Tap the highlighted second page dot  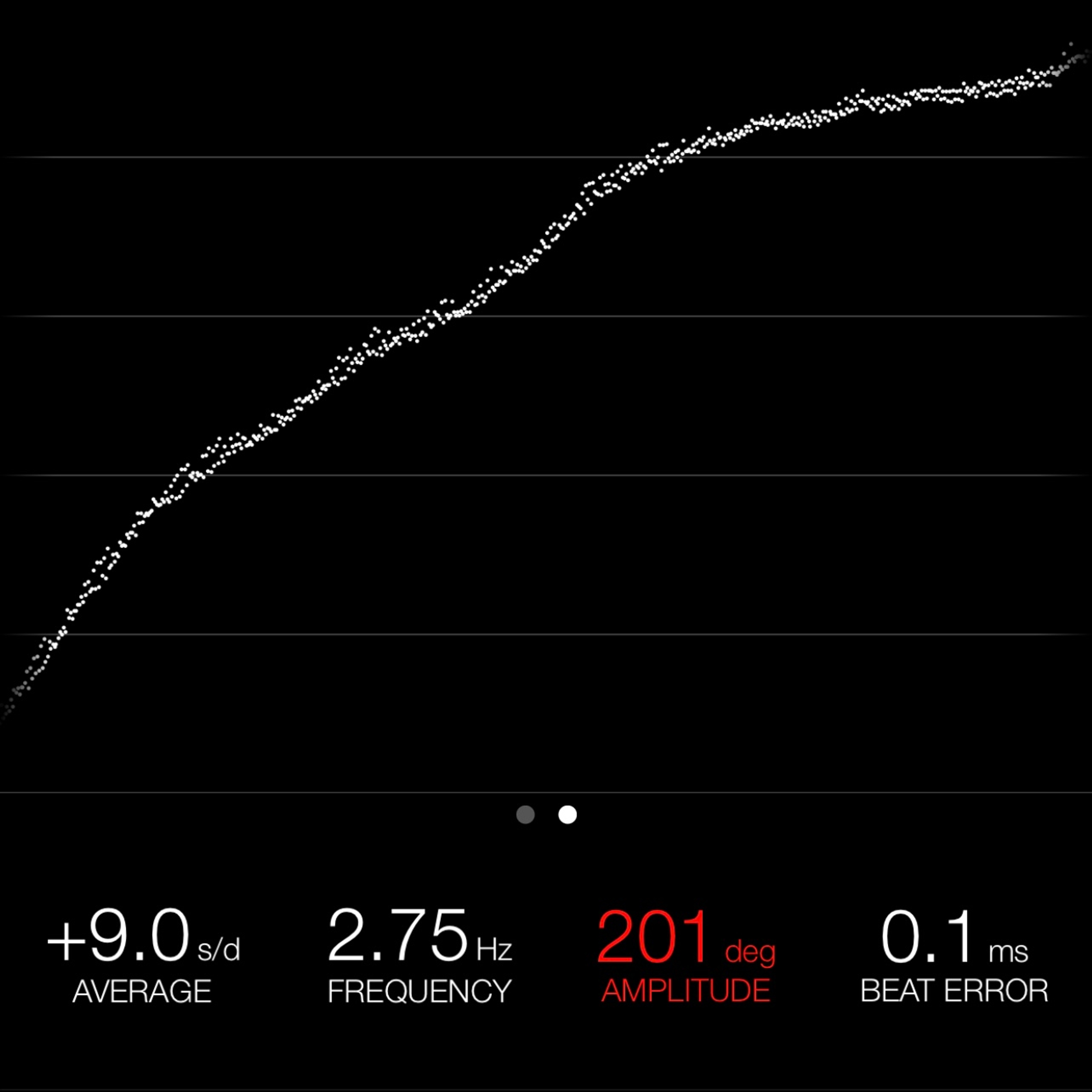[x=568, y=814]
